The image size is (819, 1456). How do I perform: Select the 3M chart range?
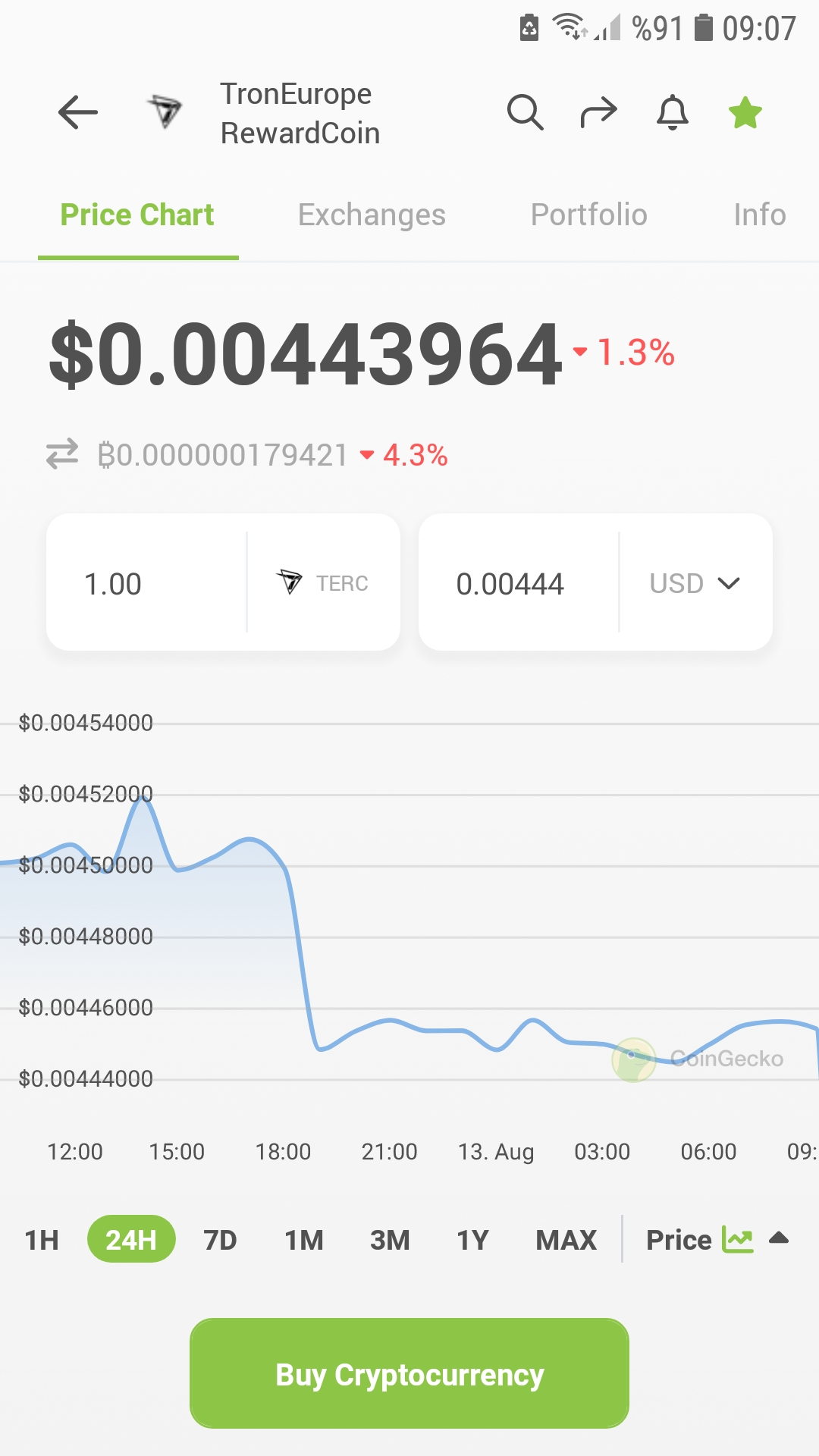click(390, 1240)
